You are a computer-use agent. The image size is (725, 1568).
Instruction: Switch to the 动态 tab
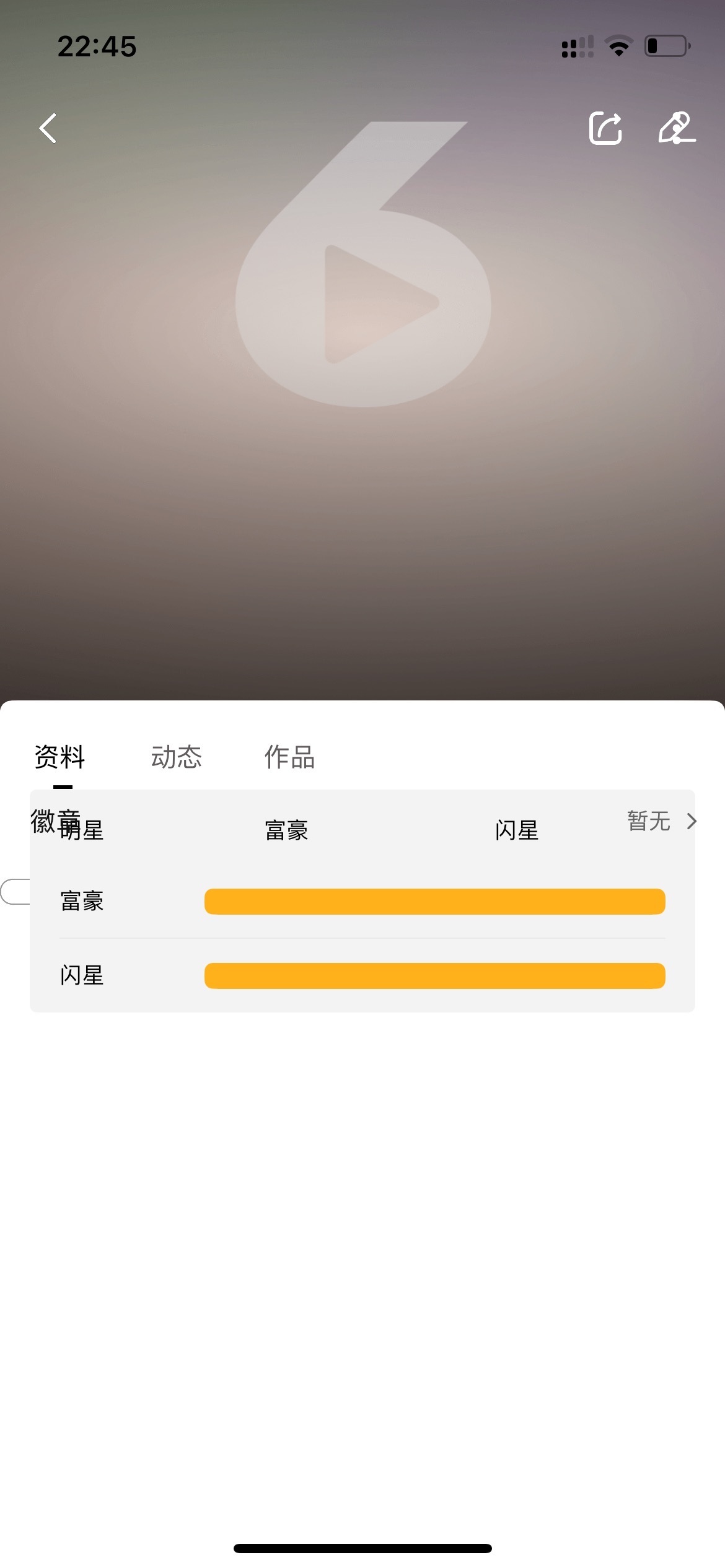pos(175,757)
